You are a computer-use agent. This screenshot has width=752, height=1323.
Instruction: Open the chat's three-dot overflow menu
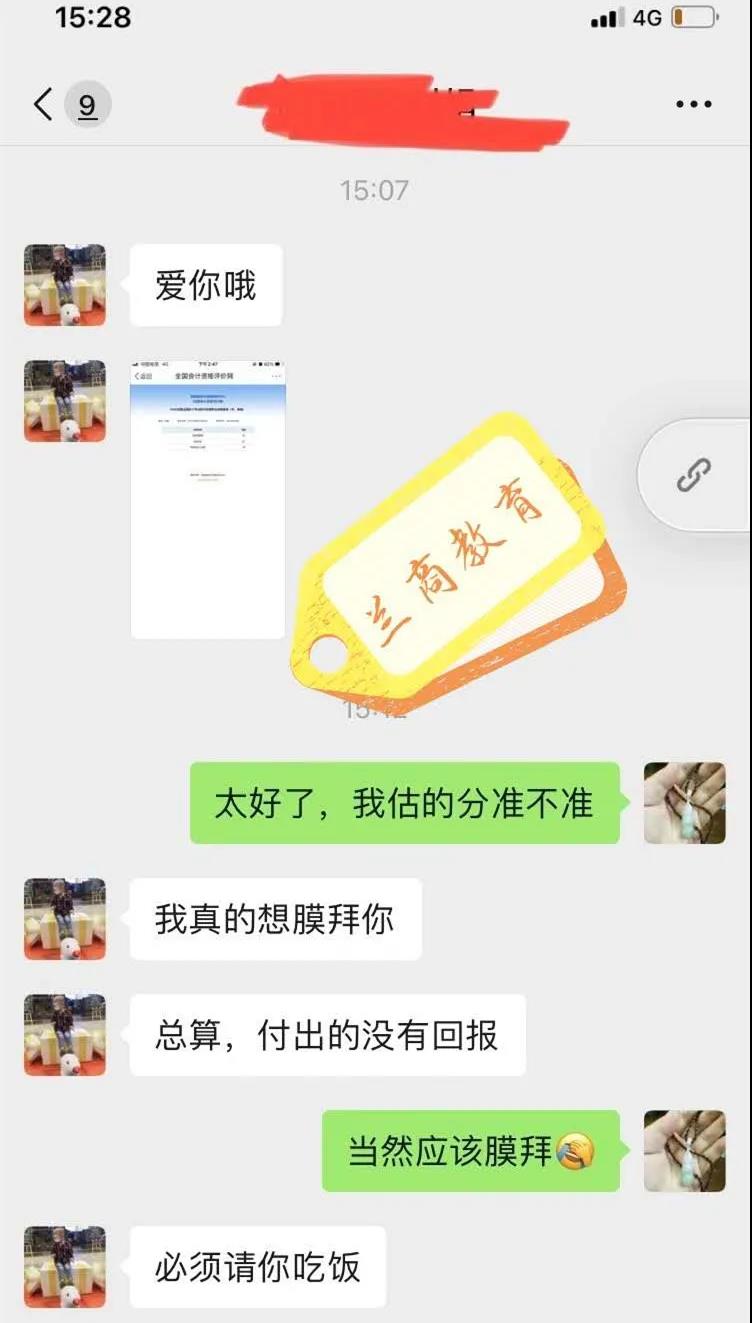(693, 104)
